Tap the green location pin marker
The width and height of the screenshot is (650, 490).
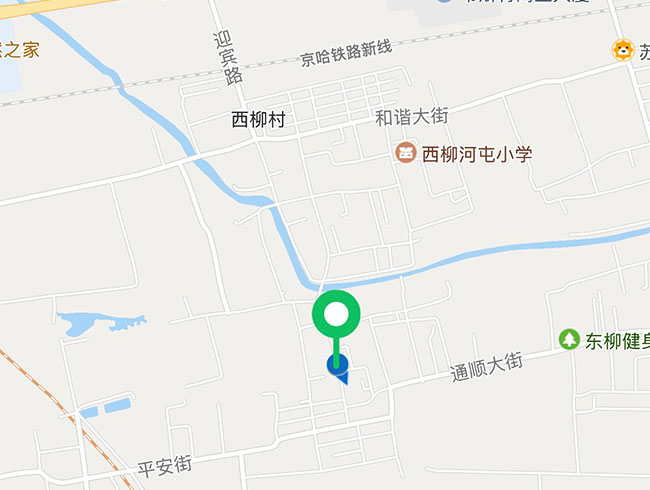[339, 314]
